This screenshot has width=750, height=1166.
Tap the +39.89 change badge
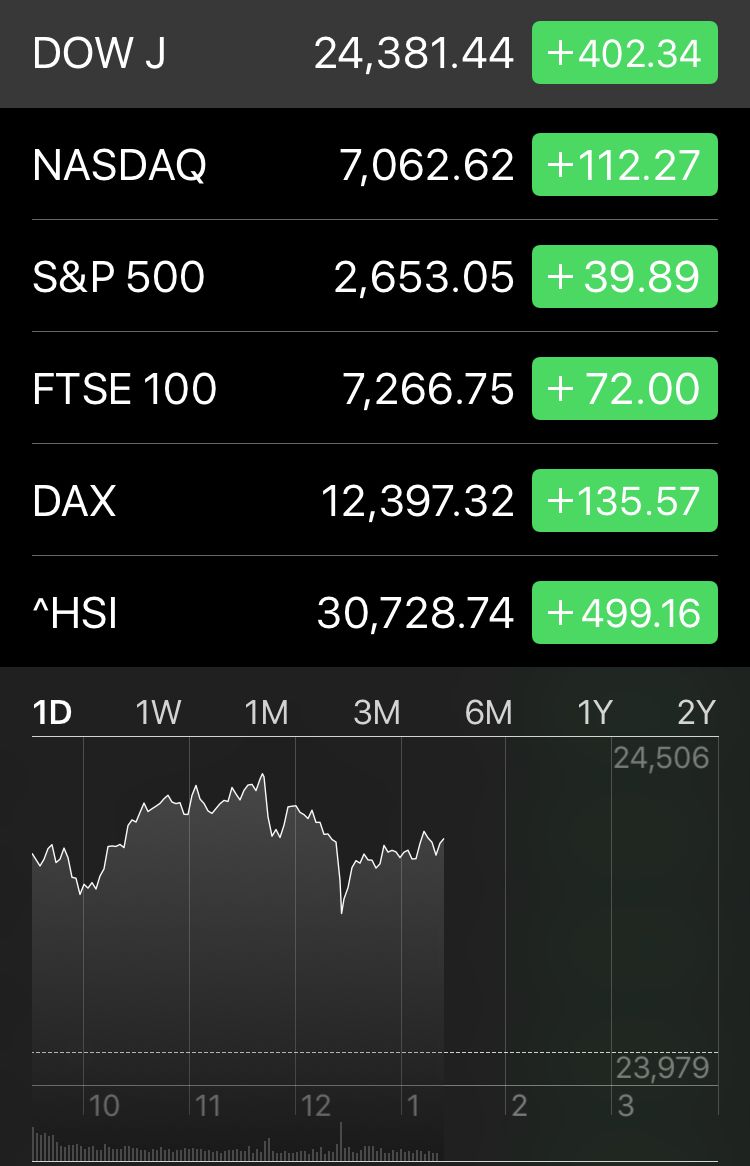tap(625, 277)
